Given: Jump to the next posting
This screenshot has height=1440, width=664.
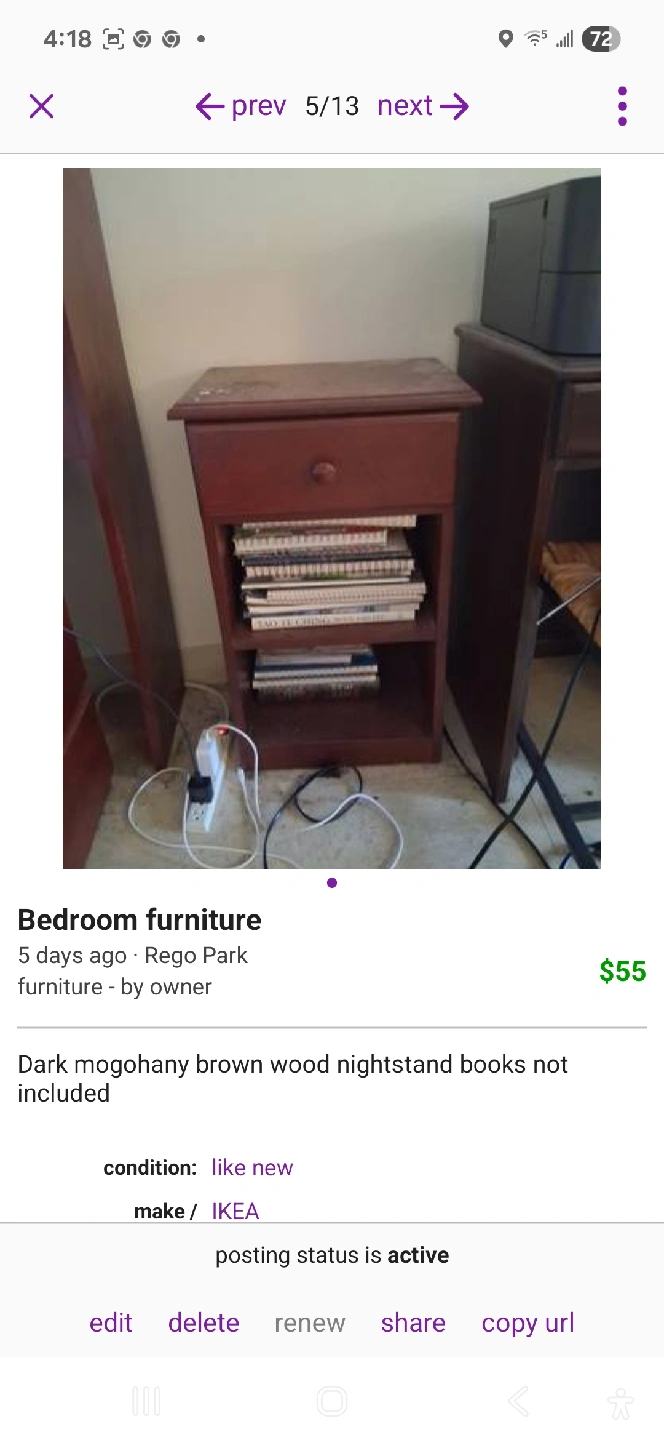Looking at the screenshot, I should click(x=423, y=106).
